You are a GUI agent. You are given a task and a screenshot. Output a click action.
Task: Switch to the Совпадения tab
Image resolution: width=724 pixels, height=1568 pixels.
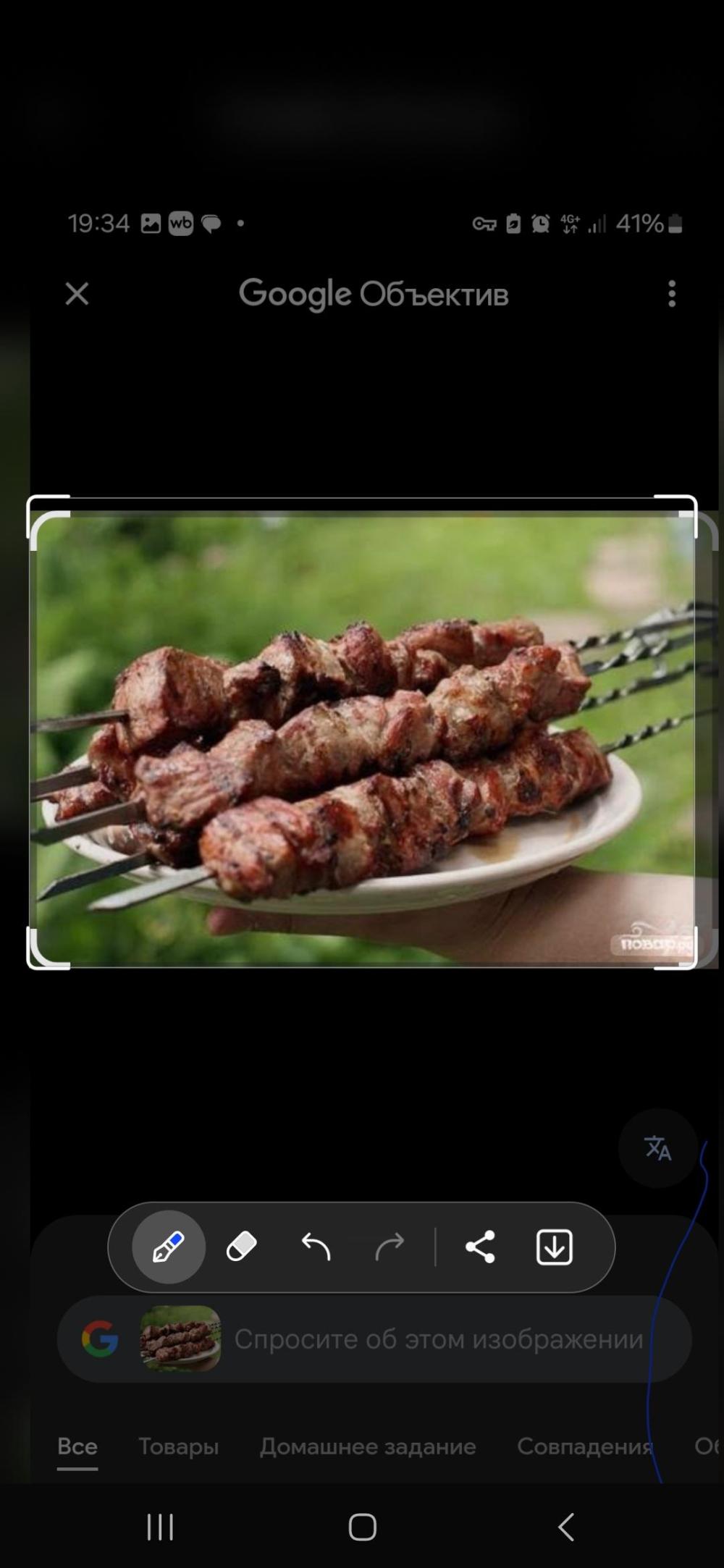click(584, 1446)
